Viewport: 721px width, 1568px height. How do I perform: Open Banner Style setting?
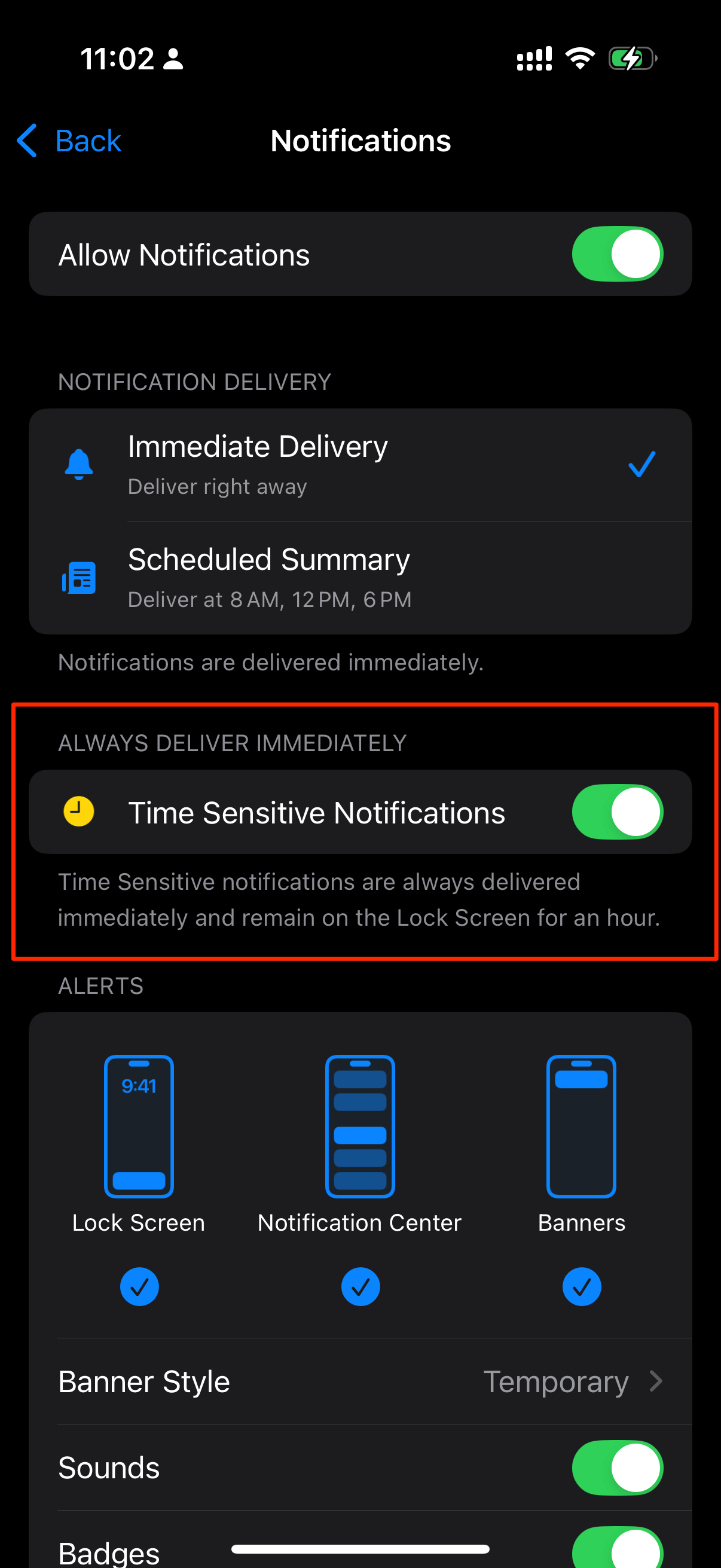[360, 1381]
